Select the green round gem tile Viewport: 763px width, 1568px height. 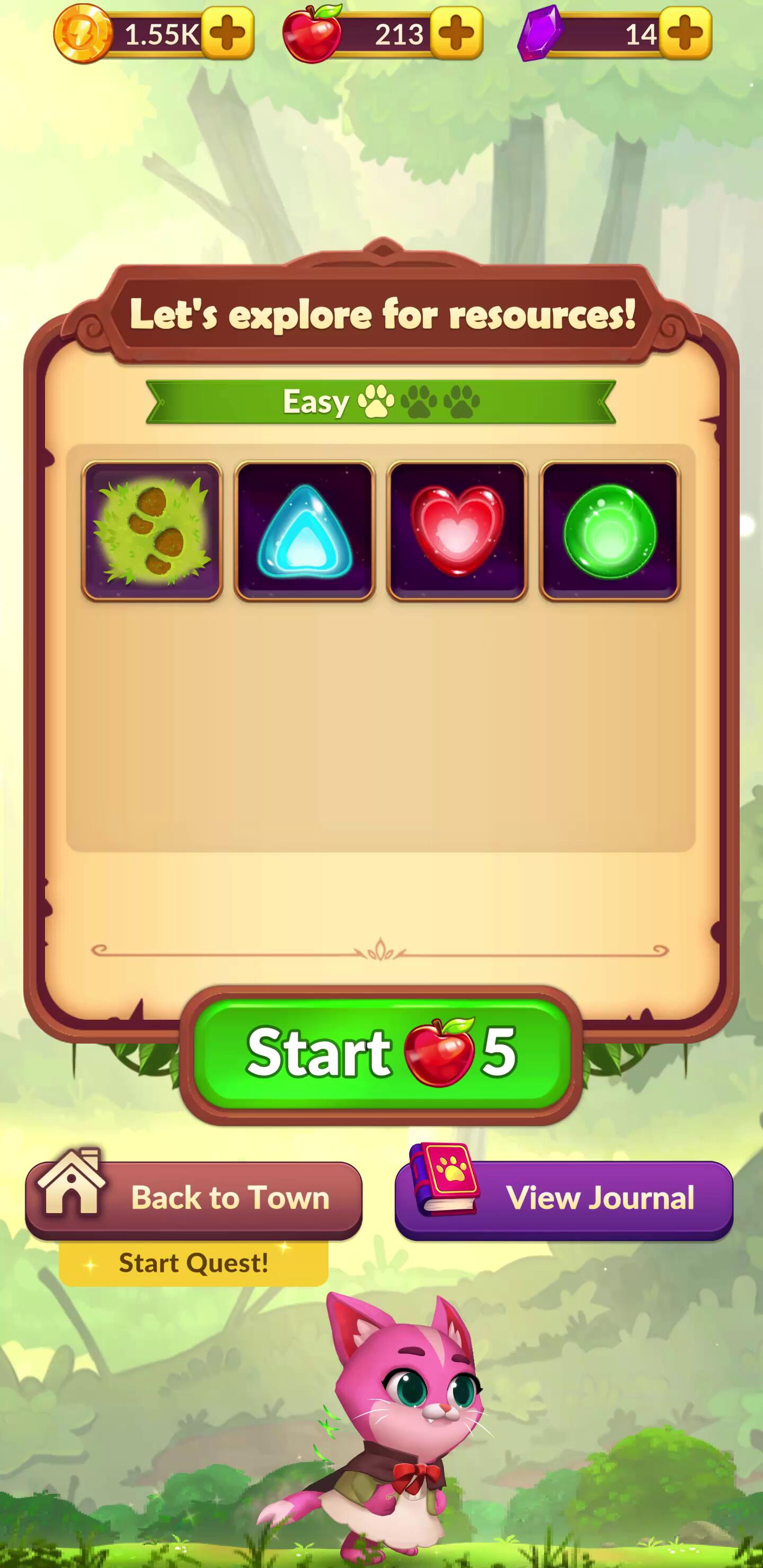(x=609, y=531)
